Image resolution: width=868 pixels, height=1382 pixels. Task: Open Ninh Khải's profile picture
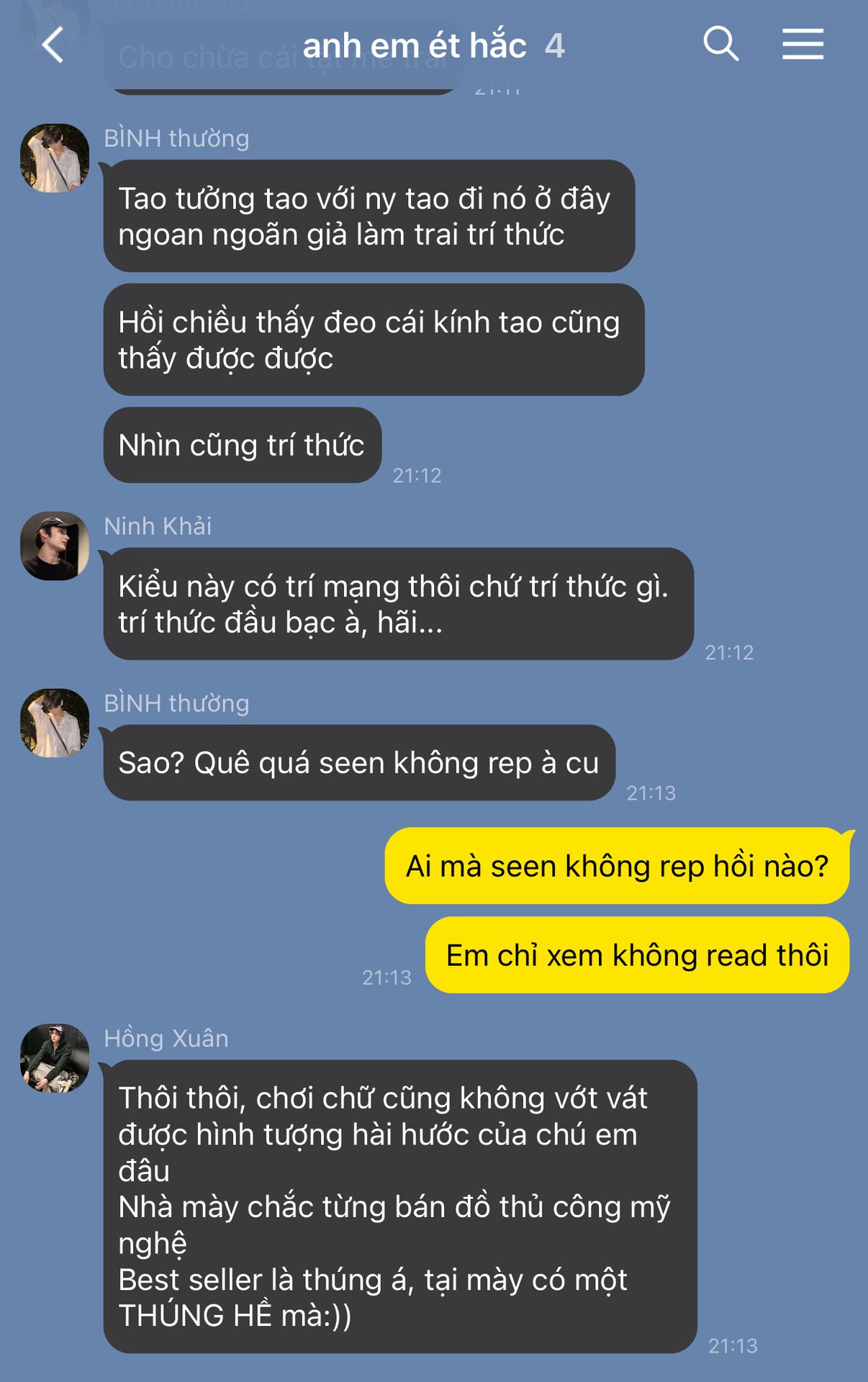pos(55,546)
